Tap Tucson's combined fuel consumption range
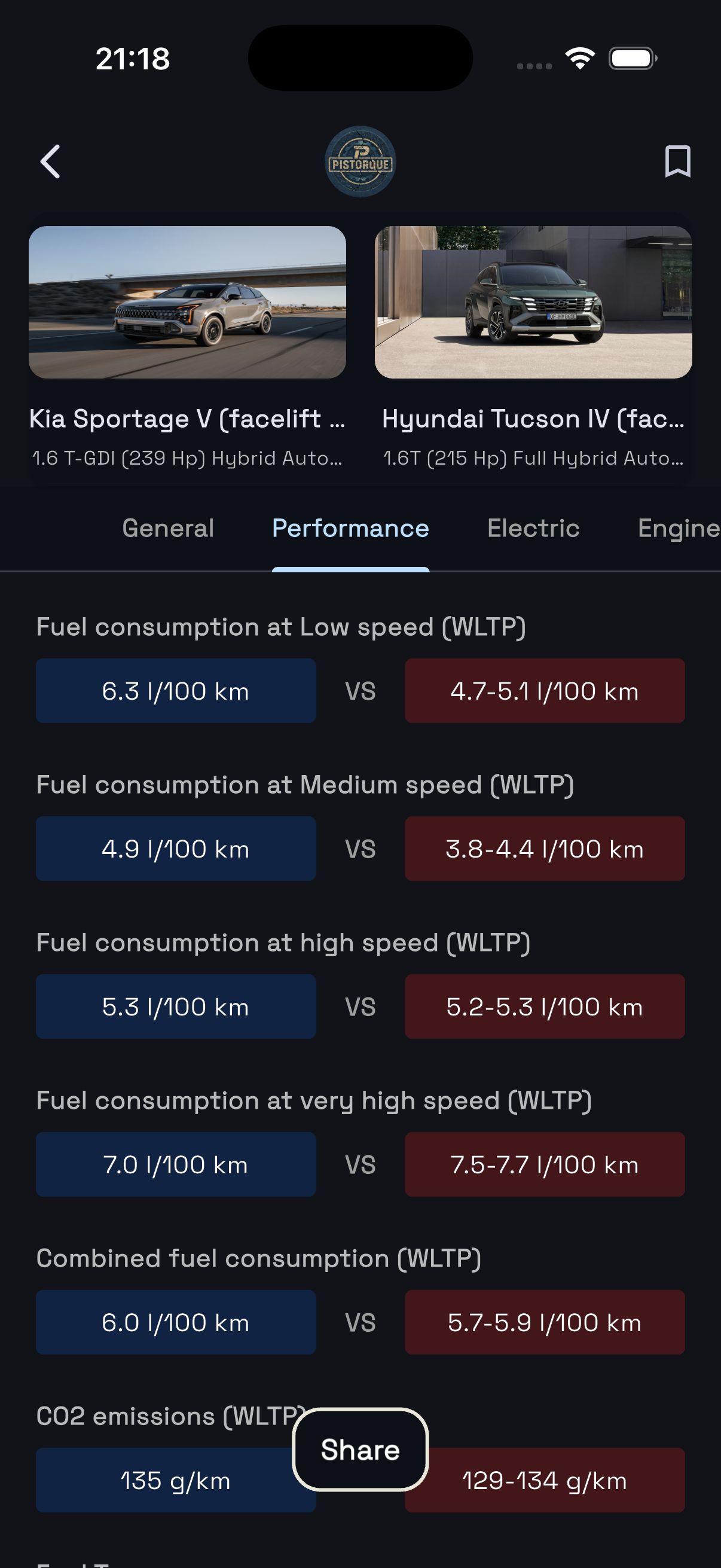The image size is (721, 1568). click(x=545, y=1322)
